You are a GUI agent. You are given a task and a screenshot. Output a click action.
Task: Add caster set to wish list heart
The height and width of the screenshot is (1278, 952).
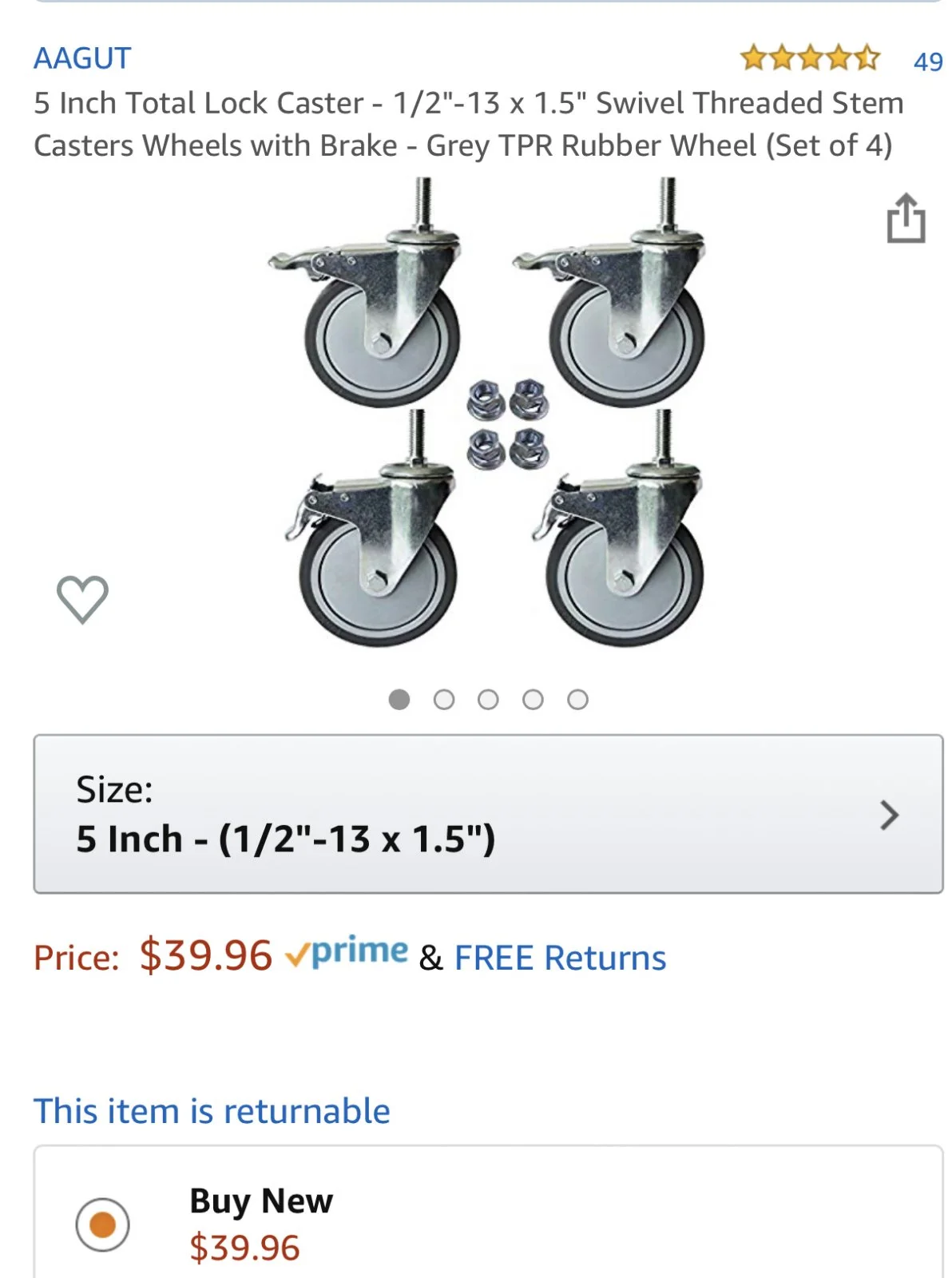tap(82, 599)
